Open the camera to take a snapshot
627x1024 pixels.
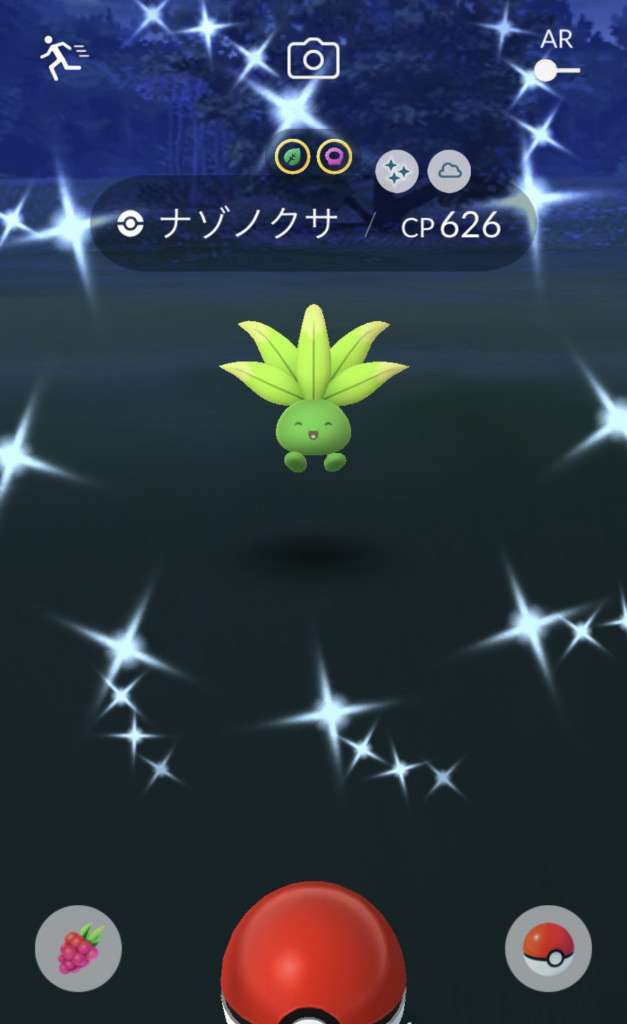coord(313,60)
